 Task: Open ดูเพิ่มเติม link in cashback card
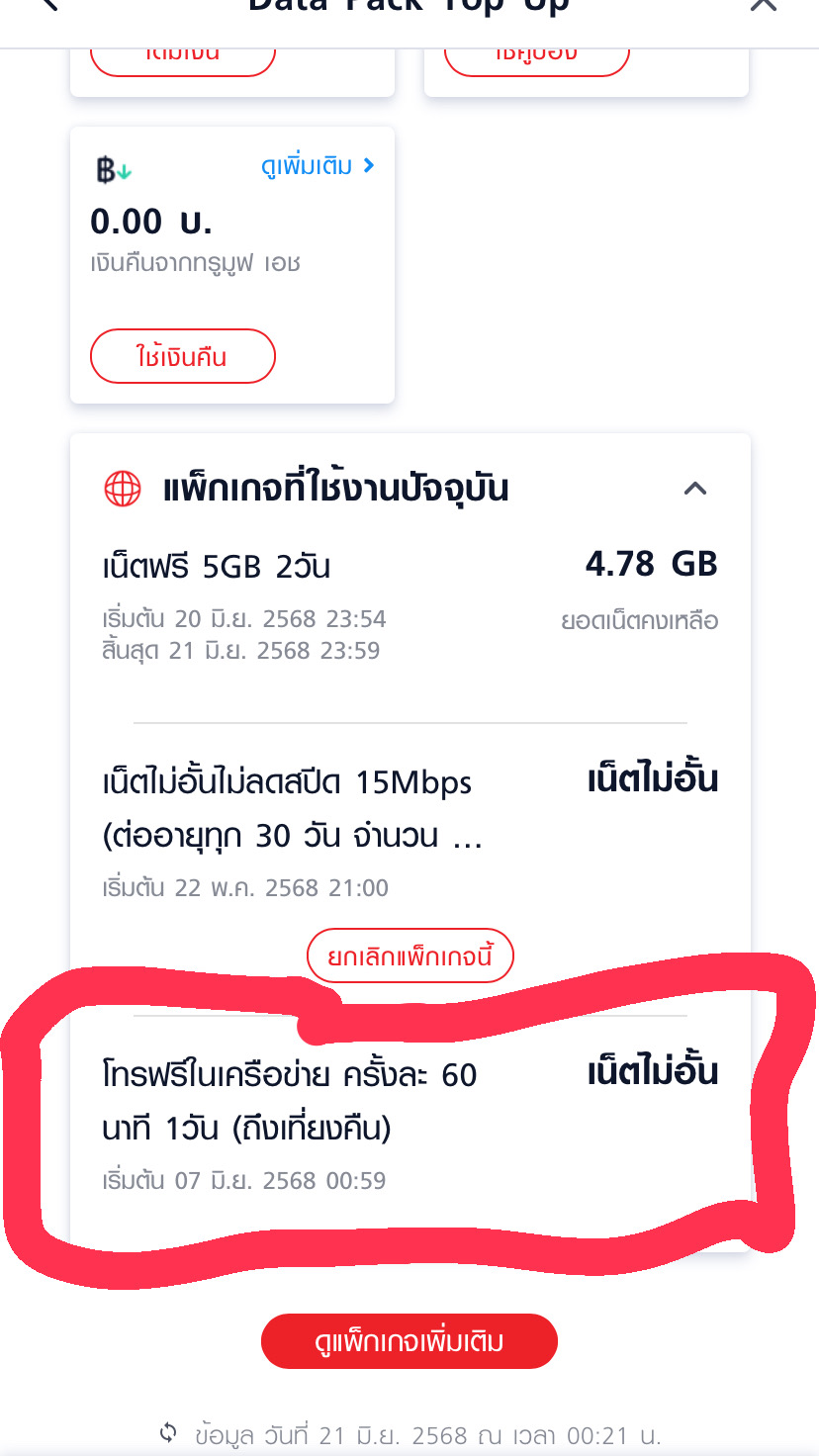click(x=318, y=166)
